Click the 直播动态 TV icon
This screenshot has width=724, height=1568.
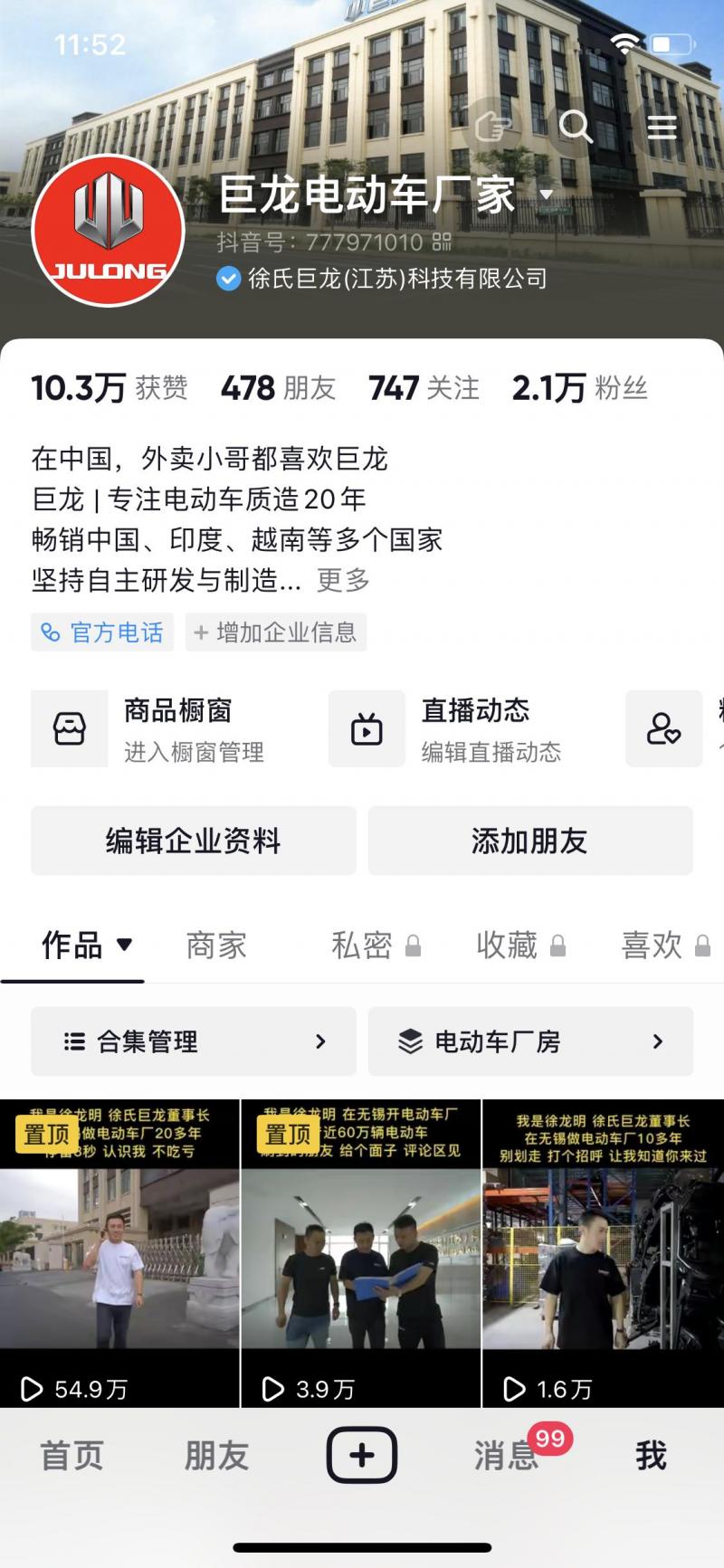(x=367, y=728)
